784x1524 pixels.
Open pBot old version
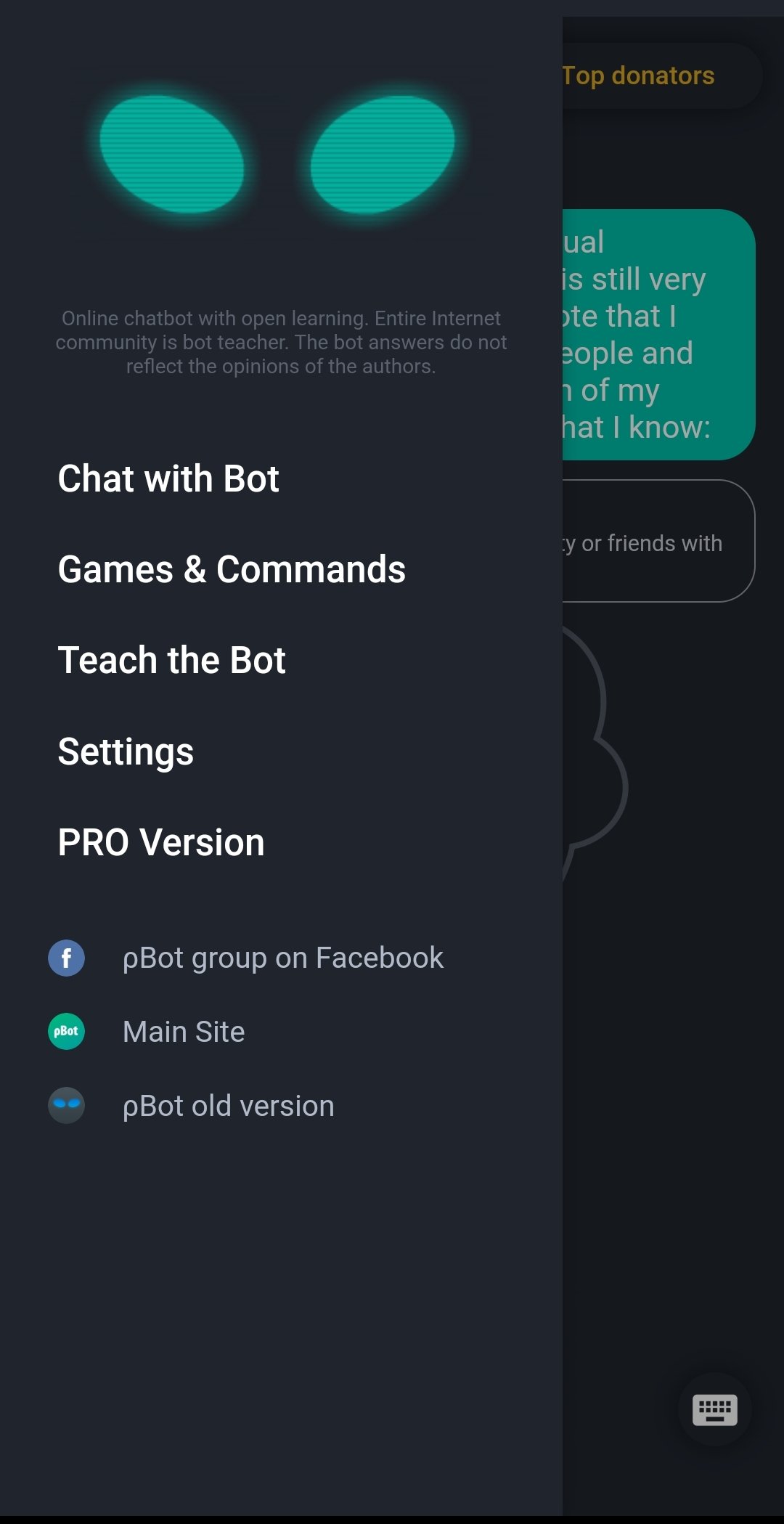[x=228, y=1107]
